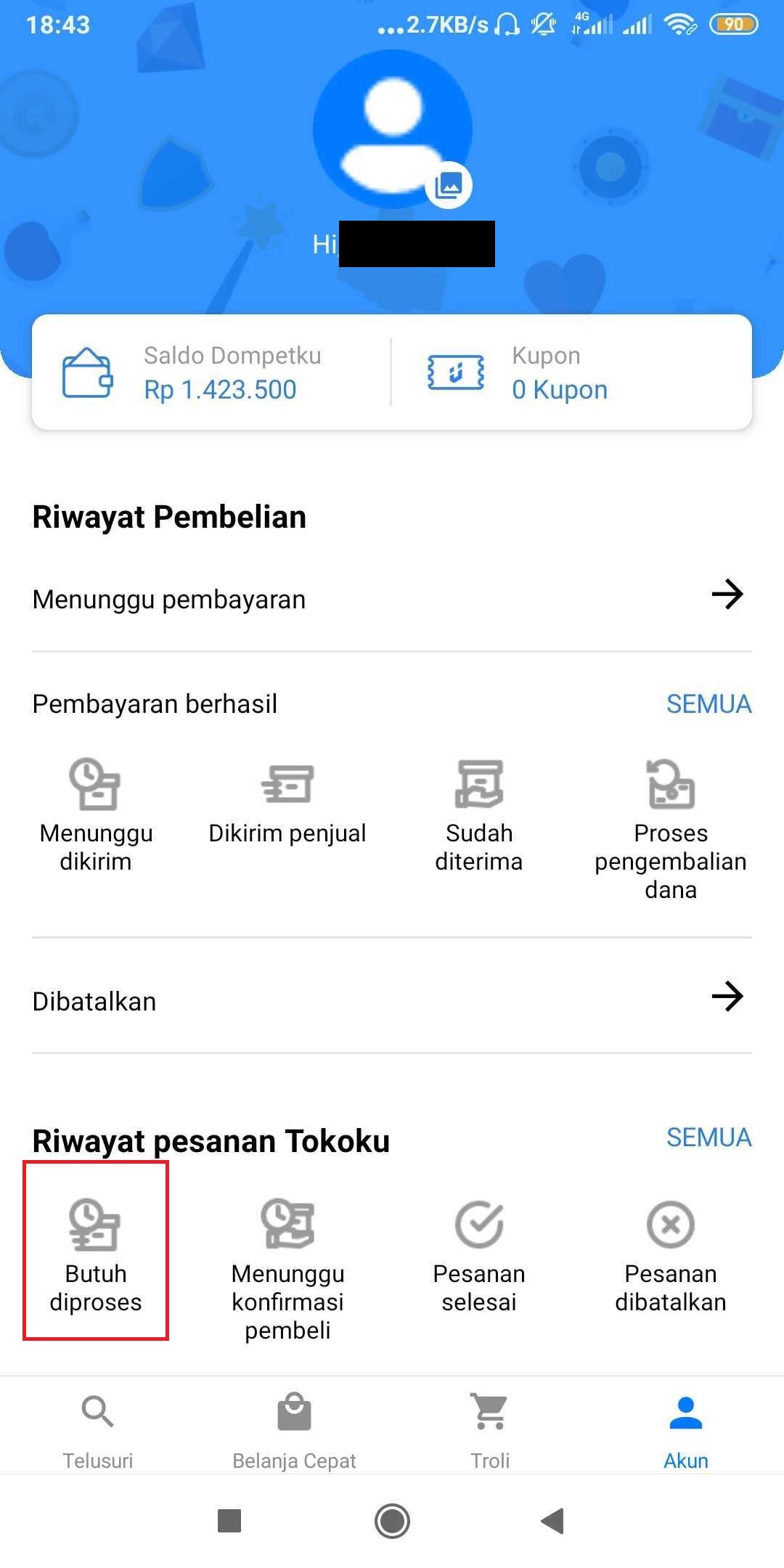View SEMUA for Riwayat pesanan Tokoku
This screenshot has height=1568, width=784.
[x=708, y=1138]
